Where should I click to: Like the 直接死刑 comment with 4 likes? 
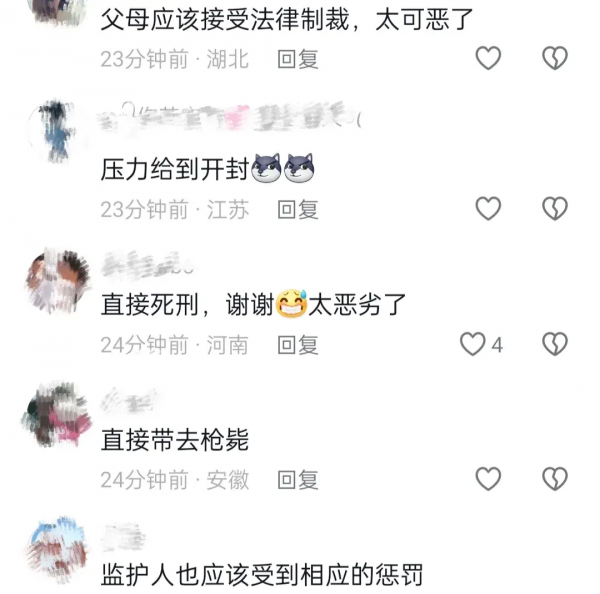(x=472, y=345)
